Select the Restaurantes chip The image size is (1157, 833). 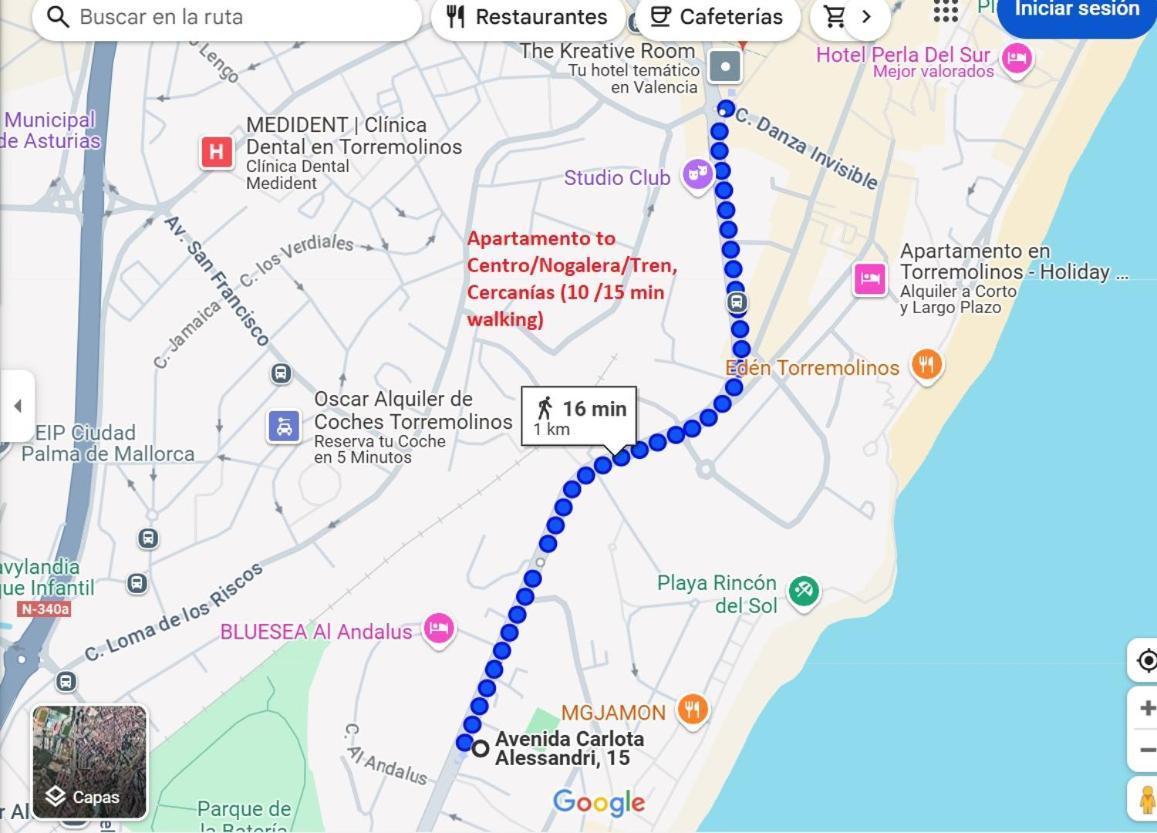[x=527, y=17]
